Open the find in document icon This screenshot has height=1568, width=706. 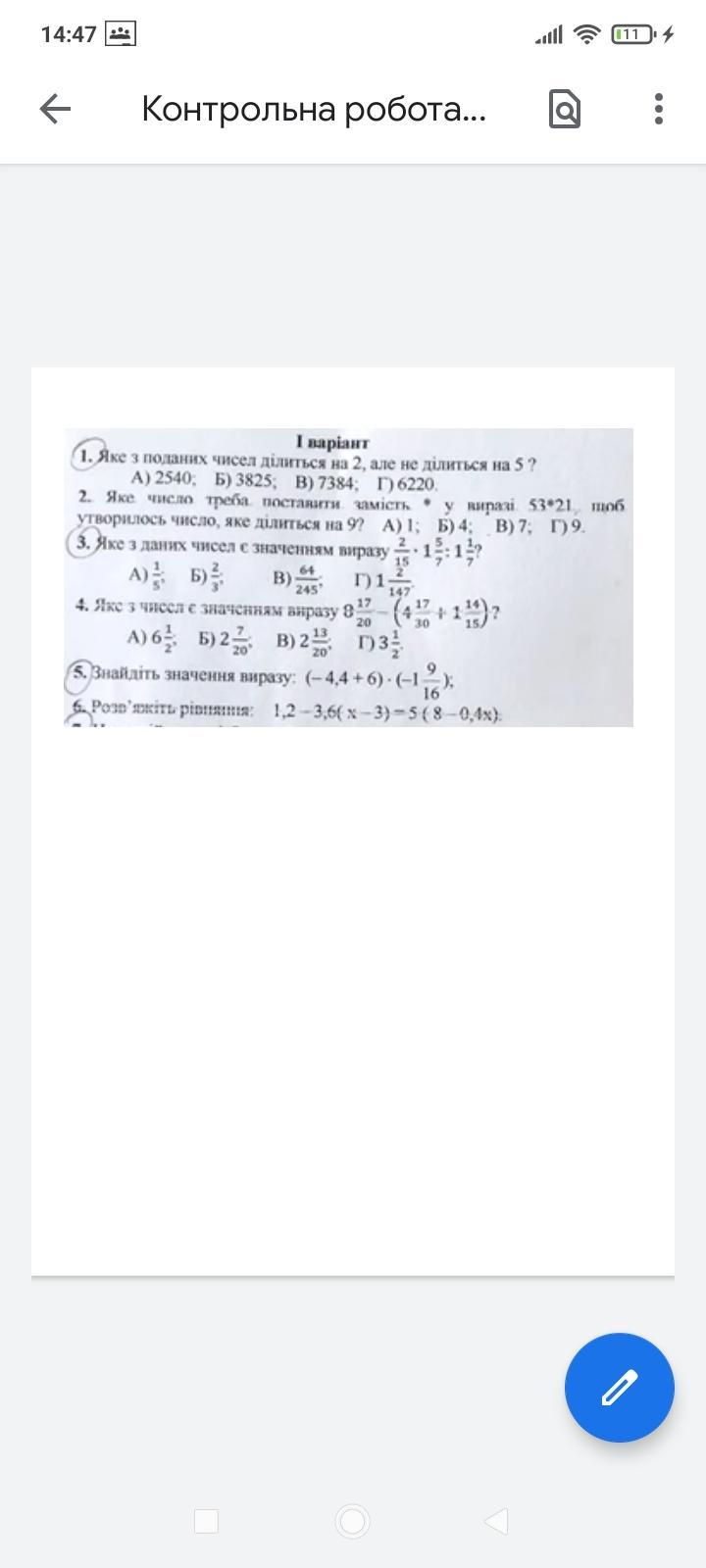tap(565, 109)
